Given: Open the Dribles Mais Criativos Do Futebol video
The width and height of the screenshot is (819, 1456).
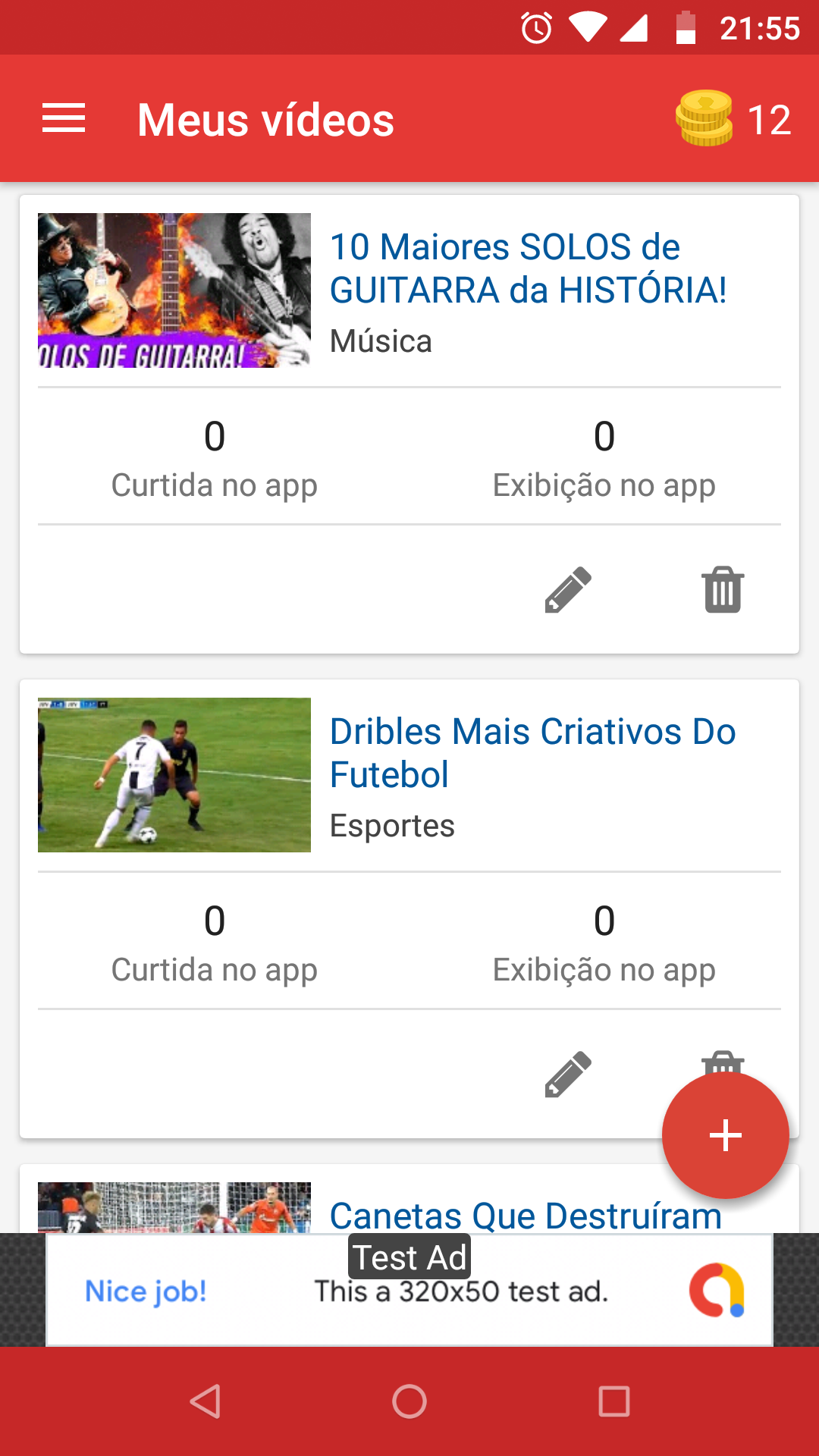Looking at the screenshot, I should (x=532, y=753).
